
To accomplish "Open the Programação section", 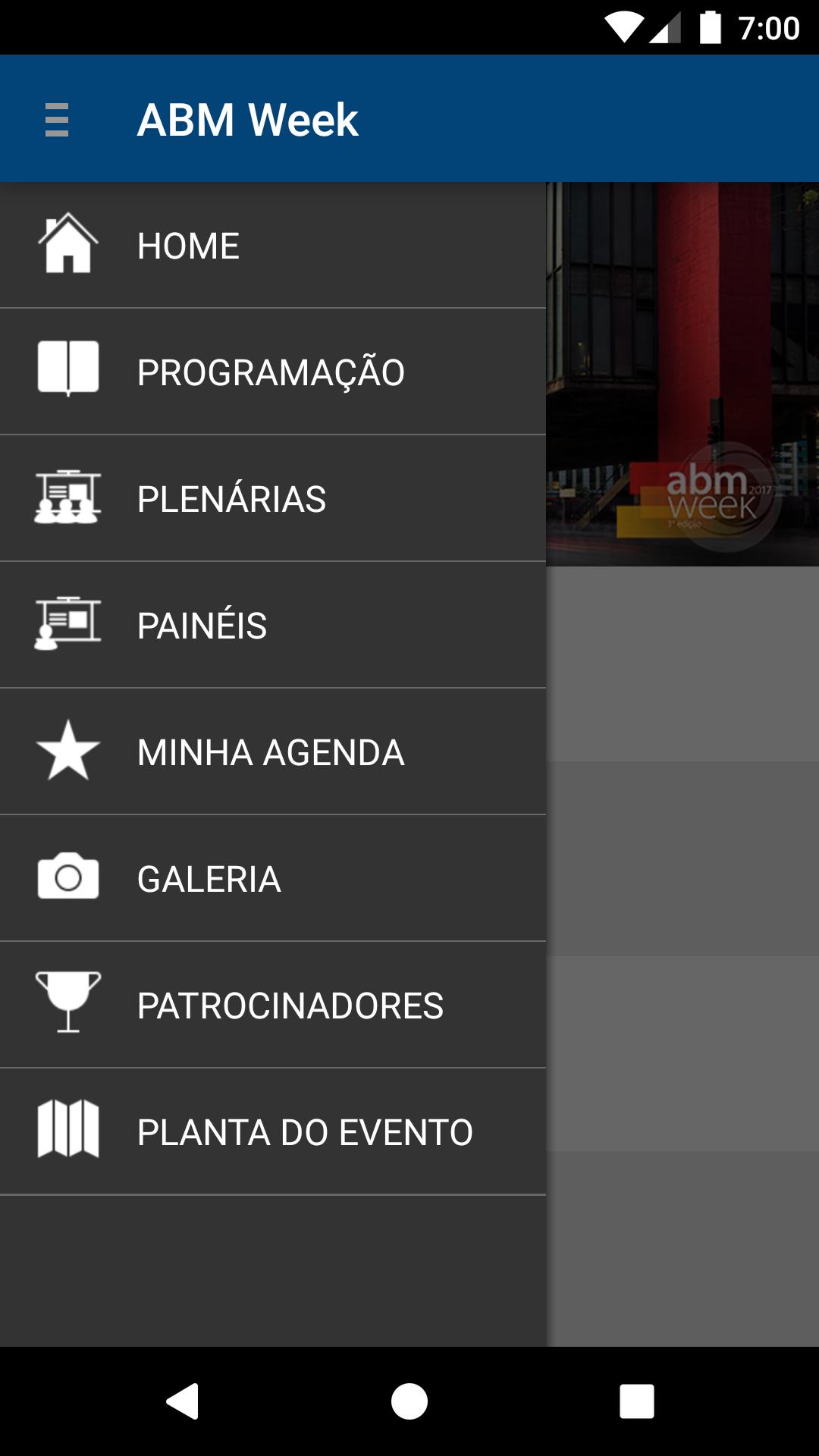I will click(x=272, y=372).
